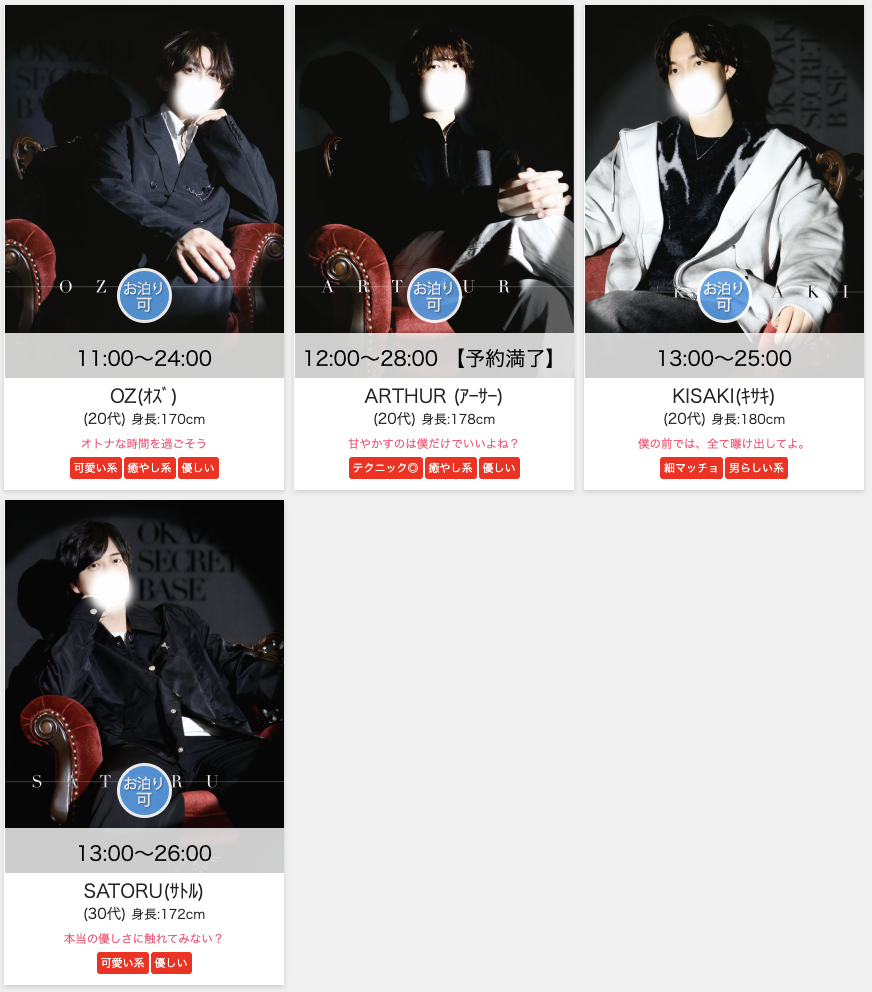Viewport: 872px width, 992px height.
Task: Choose the 優しい tag under SATORU
Action: pyautogui.click(x=171, y=963)
